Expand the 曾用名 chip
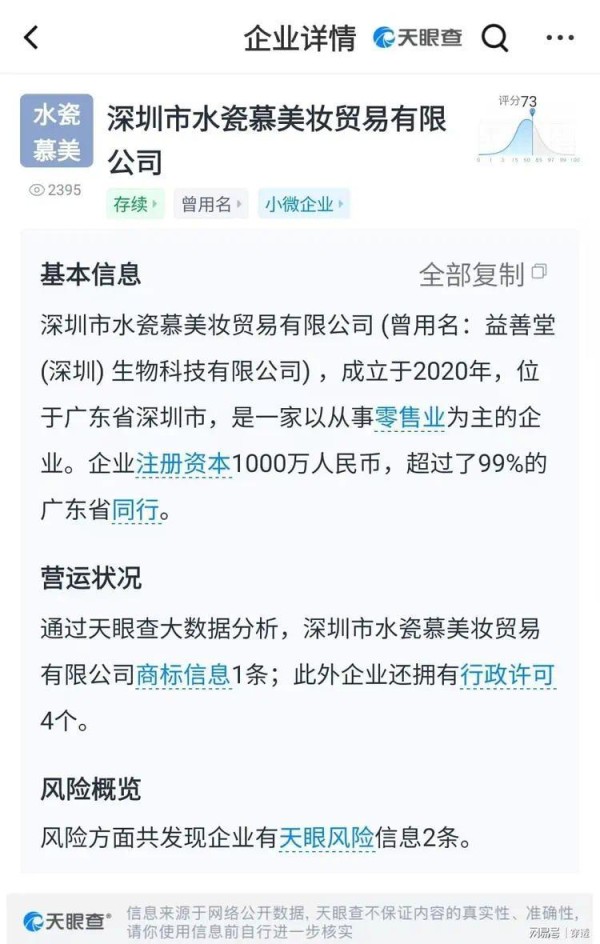The height and width of the screenshot is (944, 600). (x=211, y=204)
